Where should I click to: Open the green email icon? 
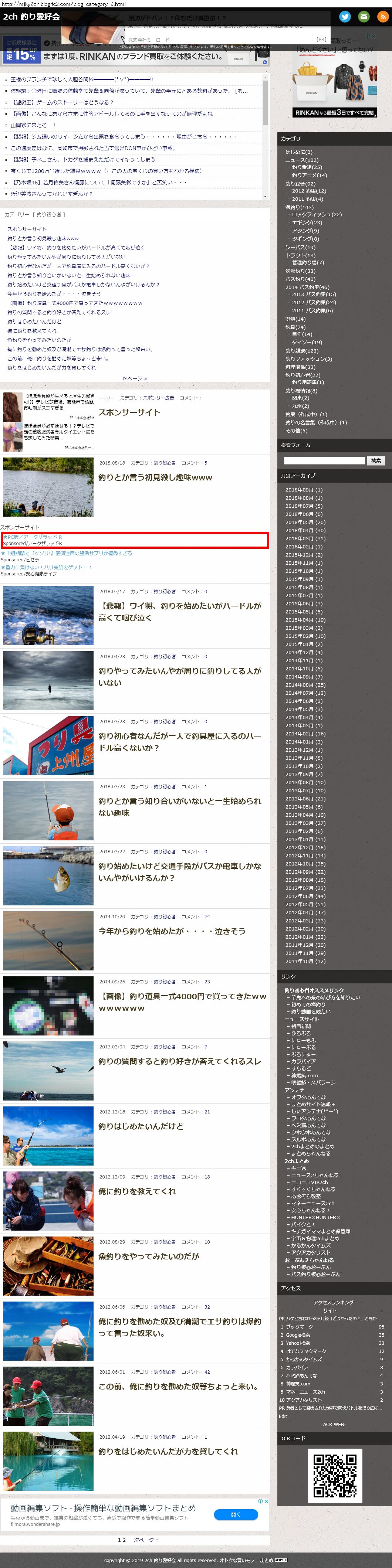click(364, 17)
